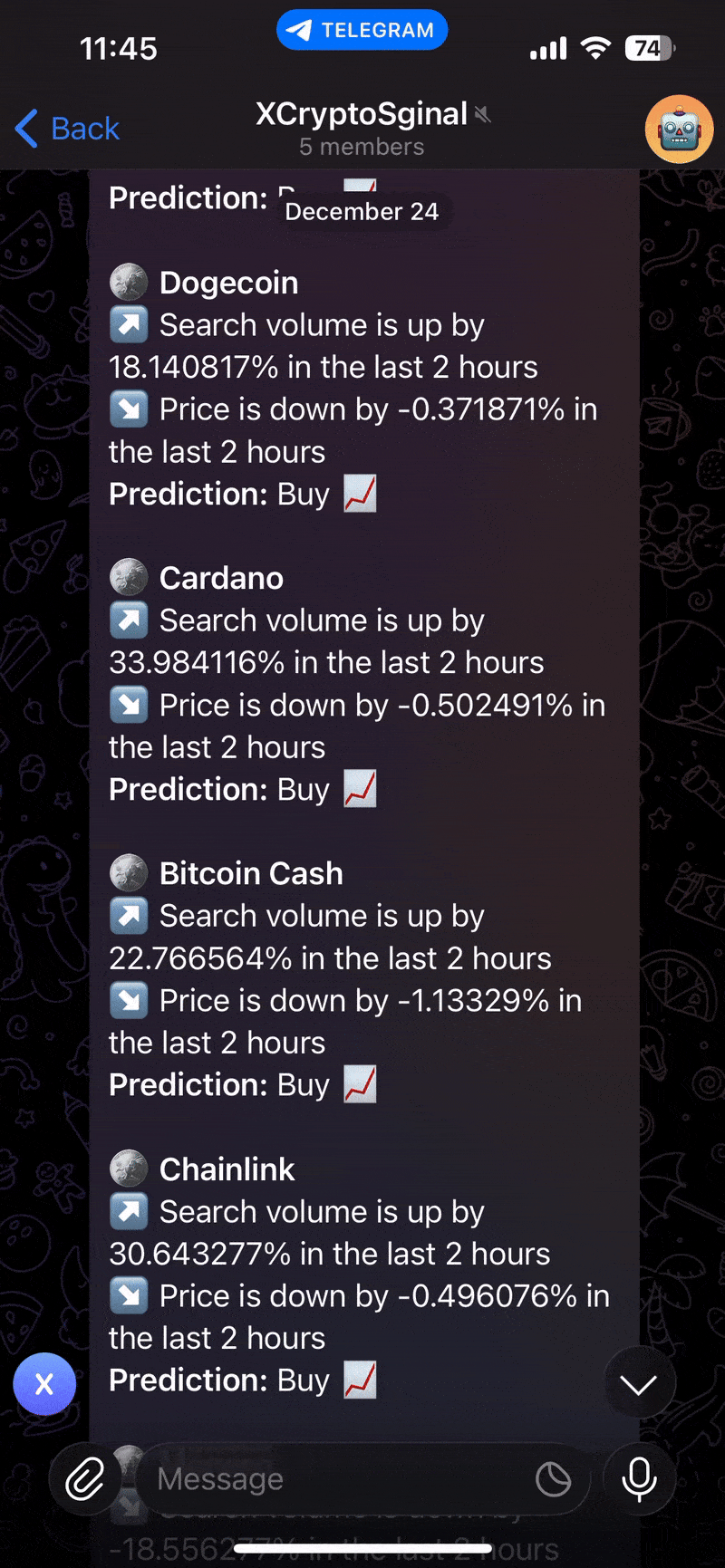Tap the 5 members label under the title
Viewport: 725px width, 1568px height.
(362, 146)
